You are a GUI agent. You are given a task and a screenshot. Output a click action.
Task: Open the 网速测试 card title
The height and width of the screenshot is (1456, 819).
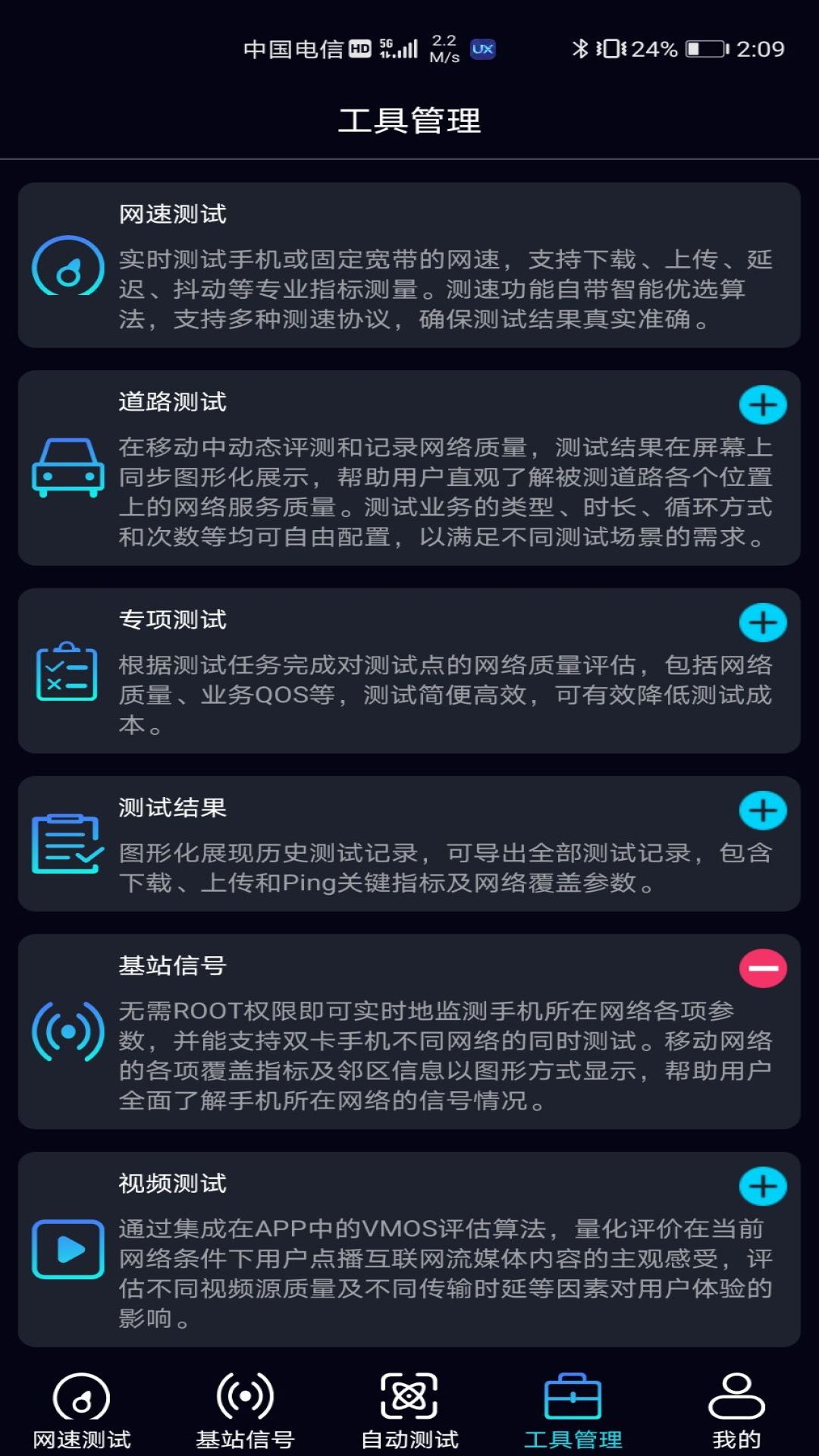pos(172,213)
